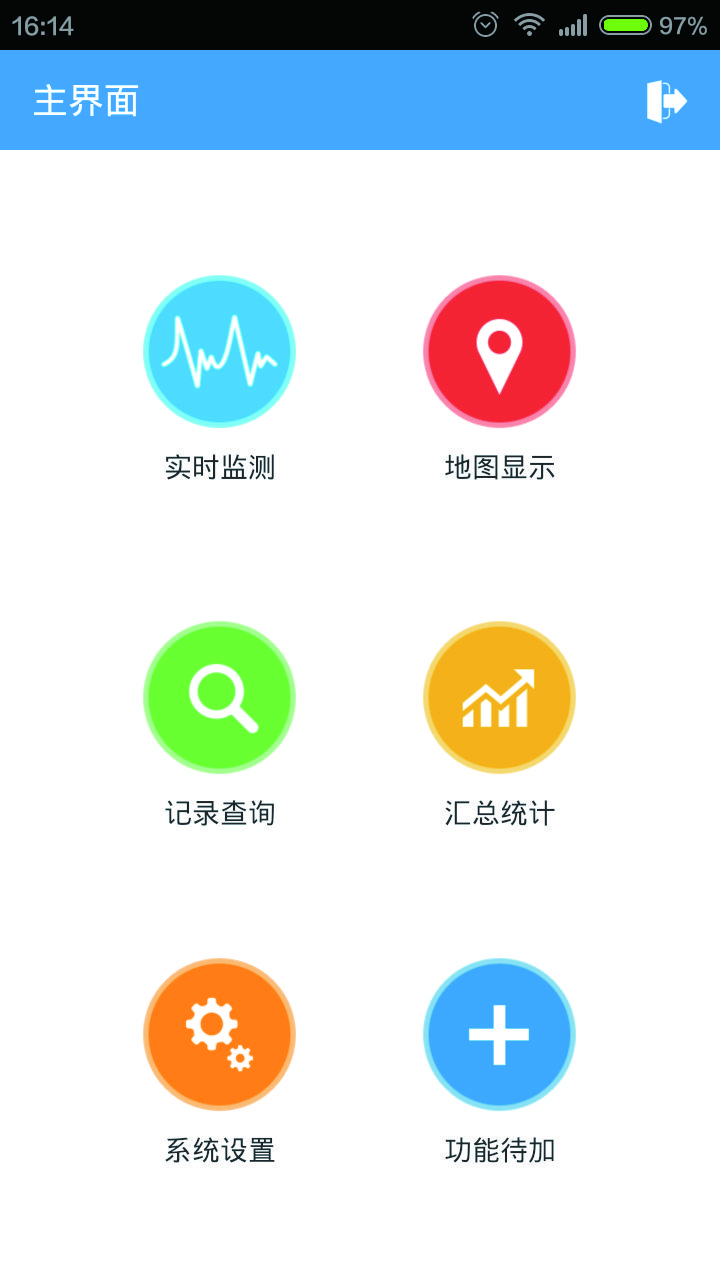Viewport: 720px width, 1280px height.
Task: Open 记录查询 record search
Action: click(219, 697)
